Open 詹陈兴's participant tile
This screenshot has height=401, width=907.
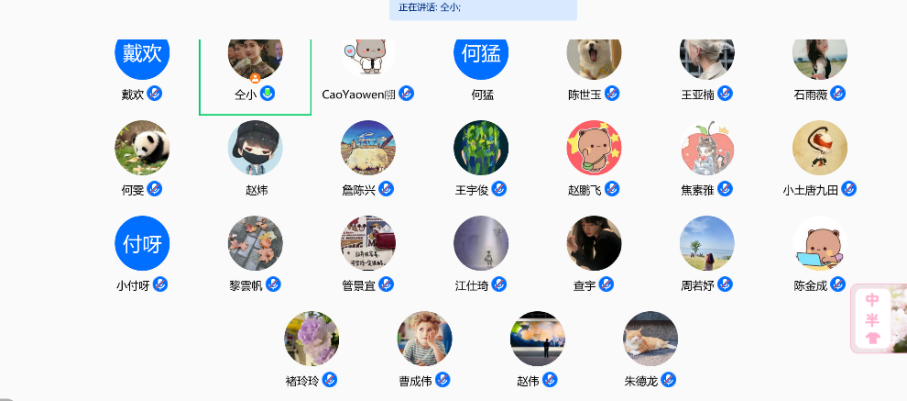point(368,148)
